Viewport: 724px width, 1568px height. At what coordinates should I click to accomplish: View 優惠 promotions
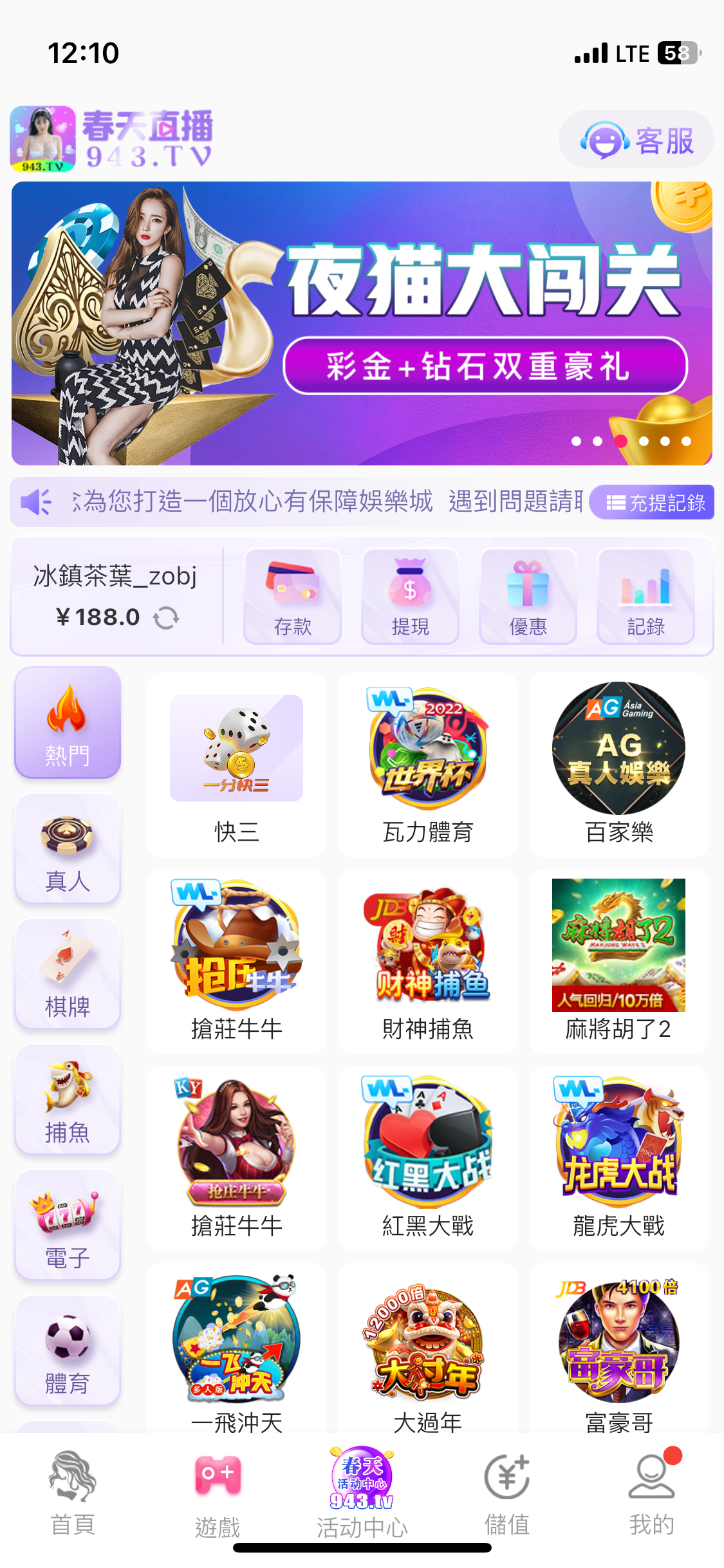point(528,596)
